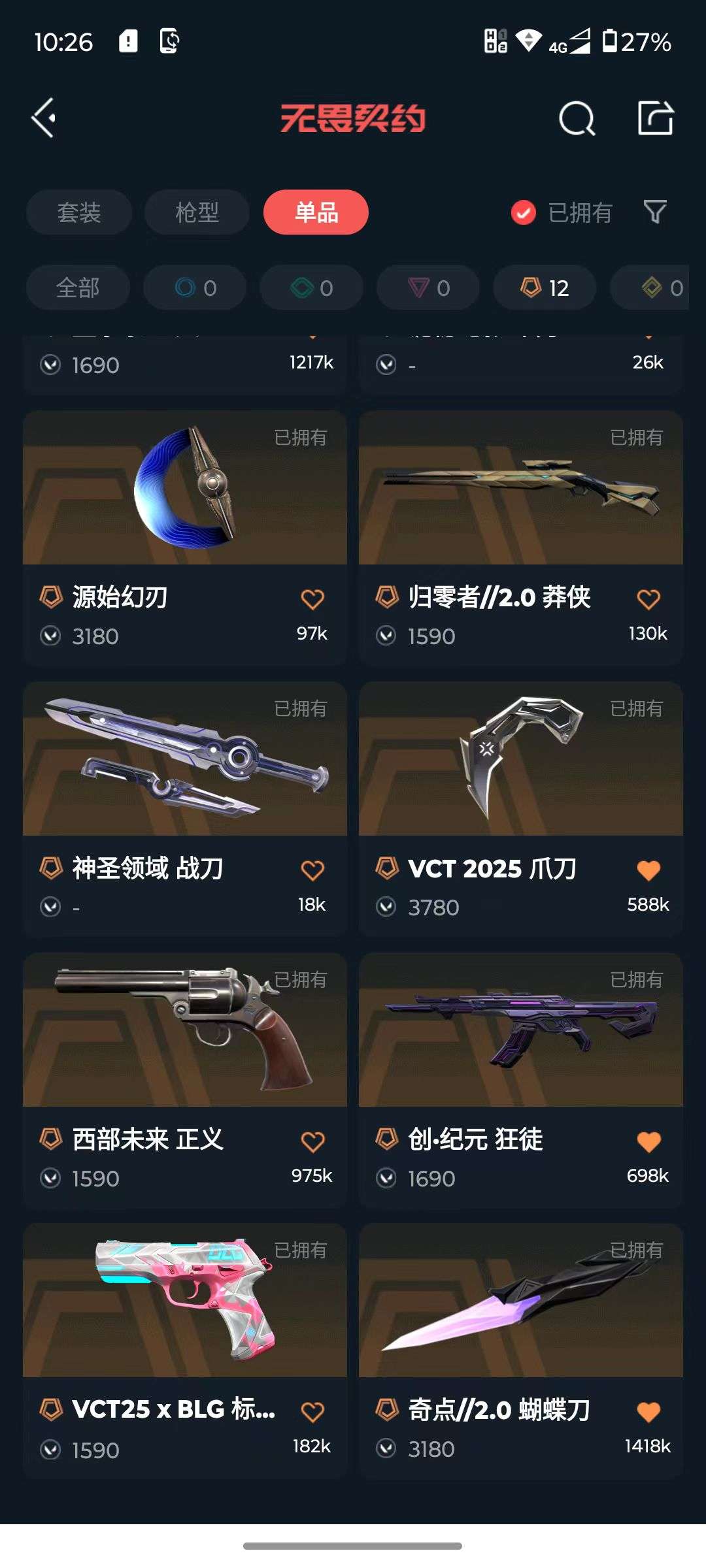706x1568 pixels.
Task: Tap the share icon in the top bar
Action: tap(657, 118)
